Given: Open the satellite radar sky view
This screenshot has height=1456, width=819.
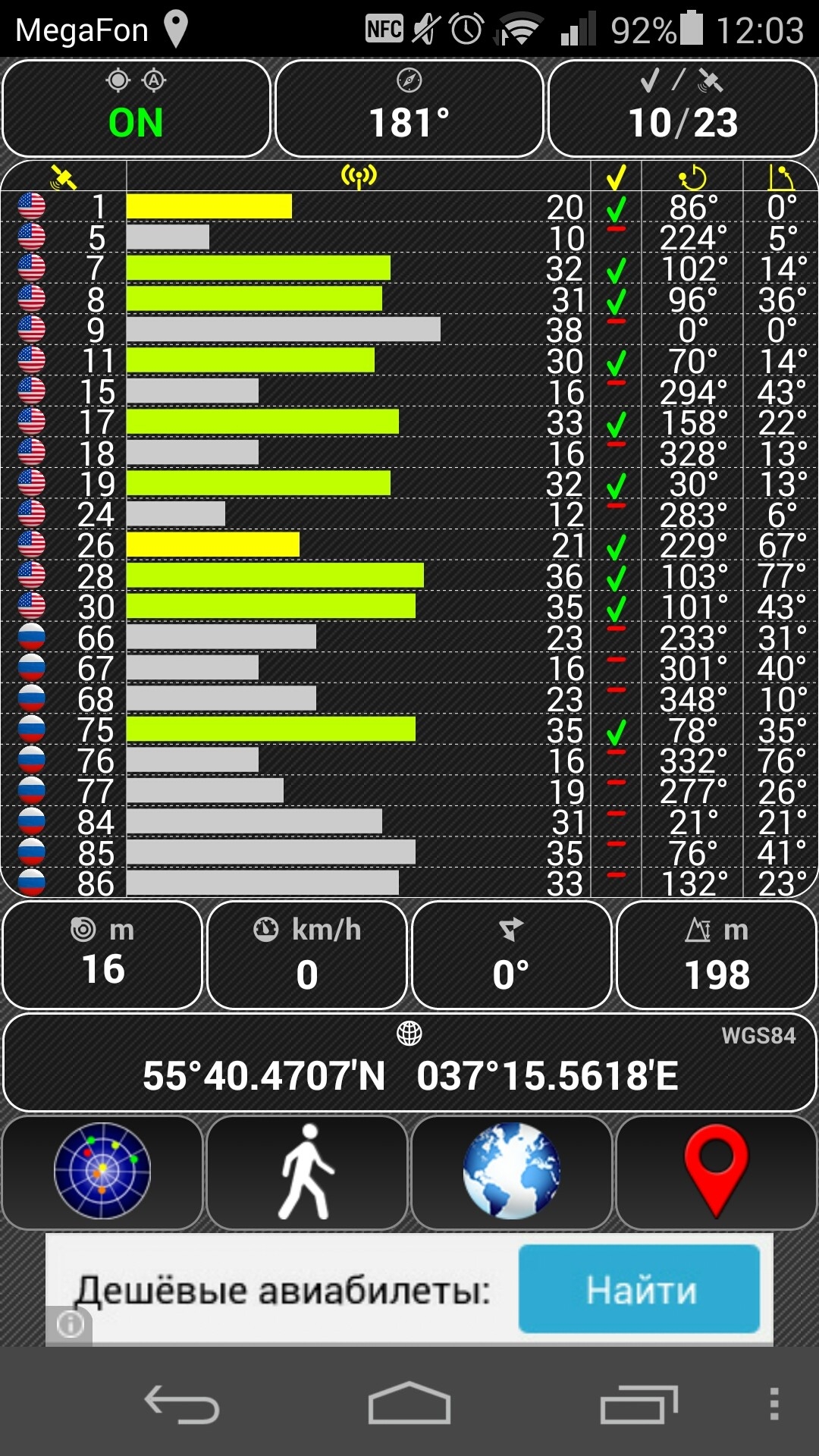Looking at the screenshot, I should (102, 1172).
